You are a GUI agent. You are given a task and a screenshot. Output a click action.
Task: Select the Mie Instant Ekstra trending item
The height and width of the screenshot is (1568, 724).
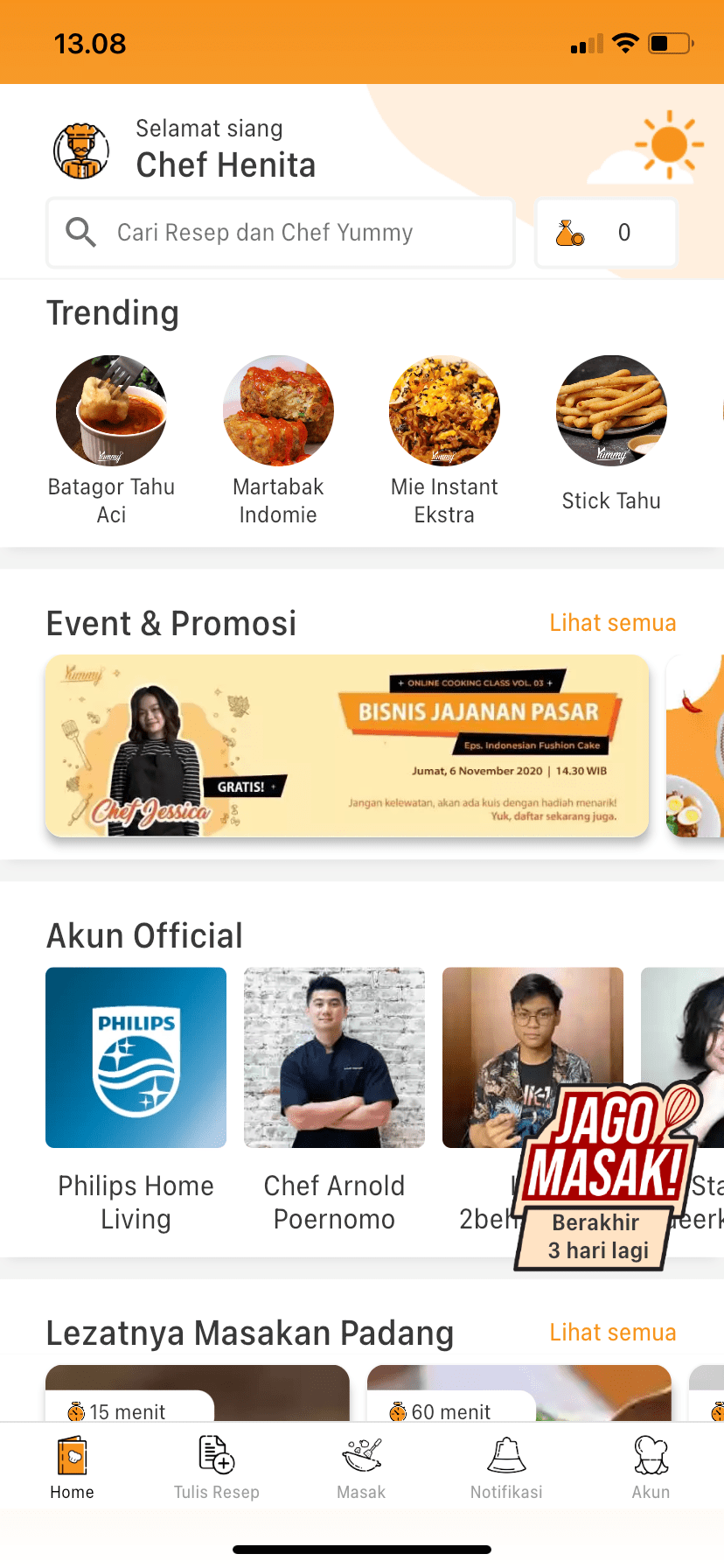coord(444,411)
